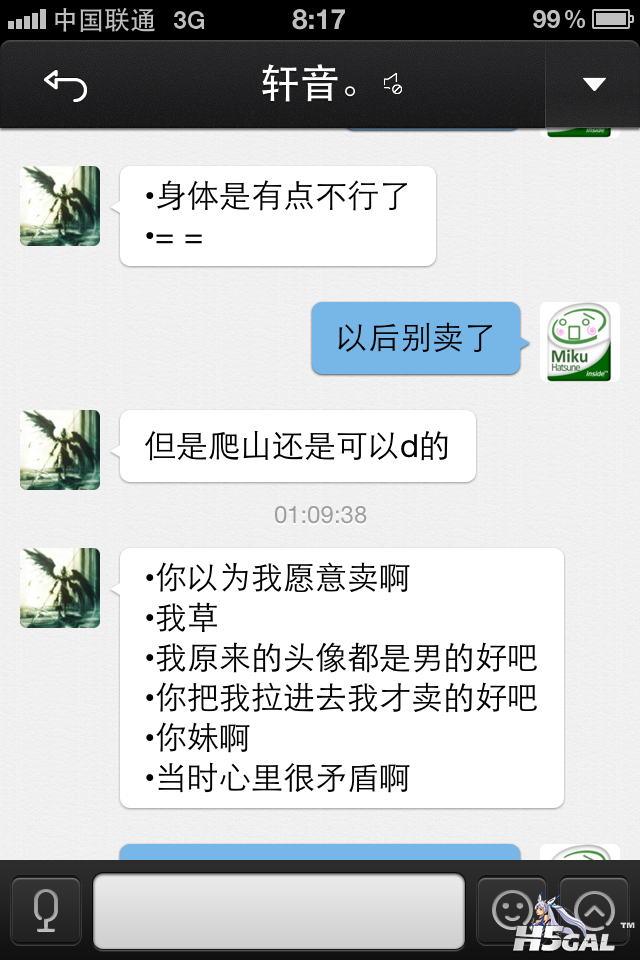
Task: Tap the voice input microphone button
Action: pyautogui.click(x=44, y=910)
